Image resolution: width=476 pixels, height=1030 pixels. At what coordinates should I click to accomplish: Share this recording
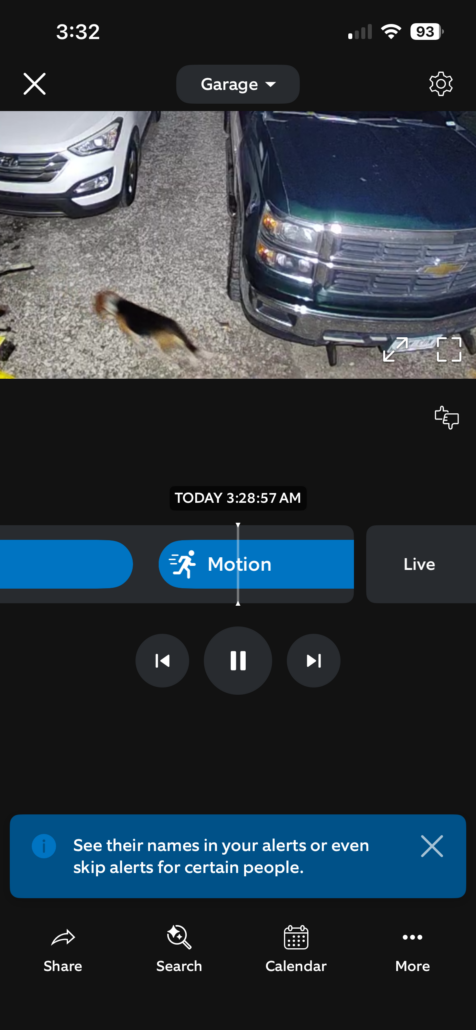click(63, 949)
